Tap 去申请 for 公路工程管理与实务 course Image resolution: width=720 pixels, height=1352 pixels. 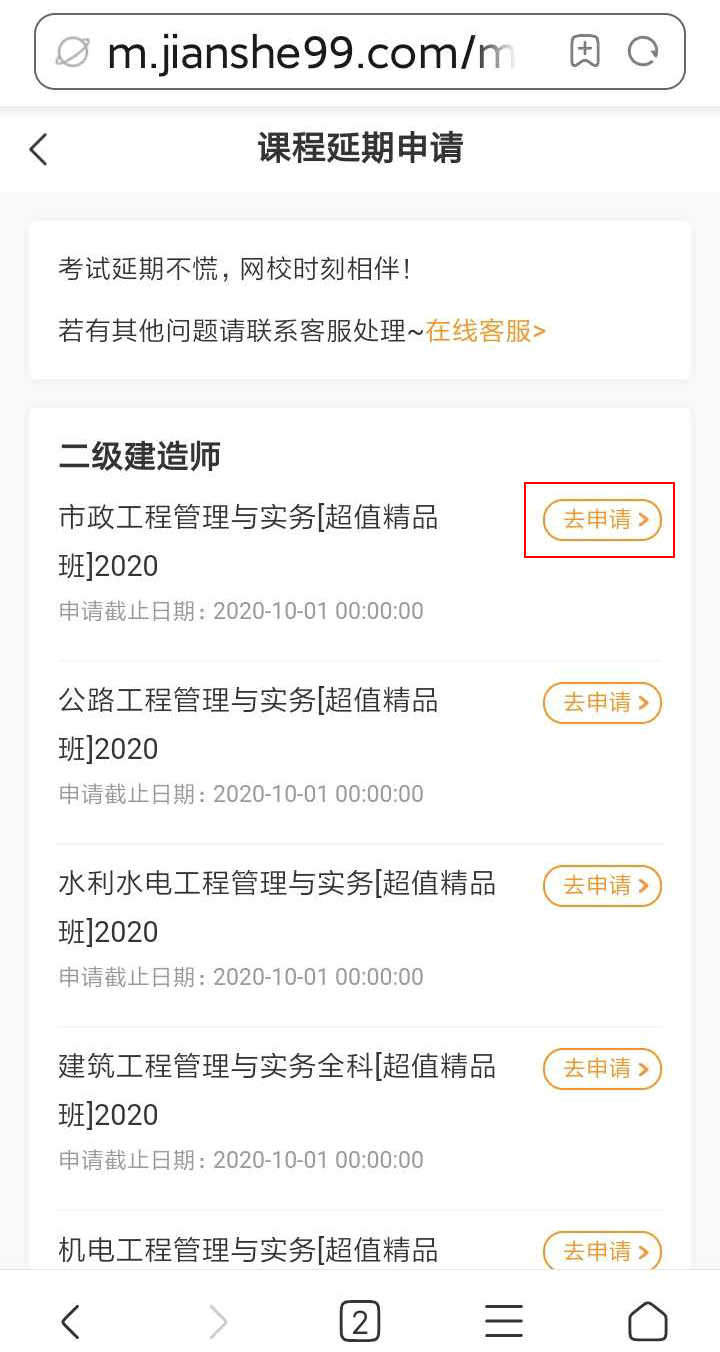pyautogui.click(x=601, y=703)
